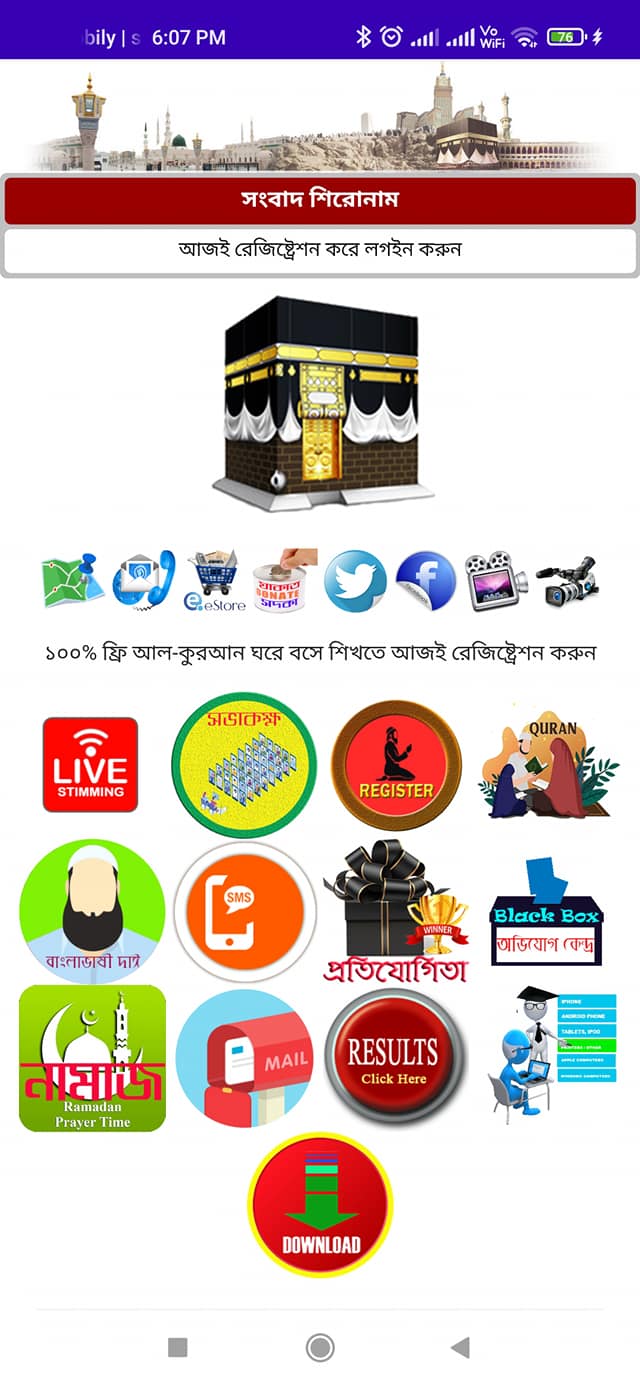640x1386 pixels.
Task: Tap the Register button
Action: pyautogui.click(x=396, y=765)
